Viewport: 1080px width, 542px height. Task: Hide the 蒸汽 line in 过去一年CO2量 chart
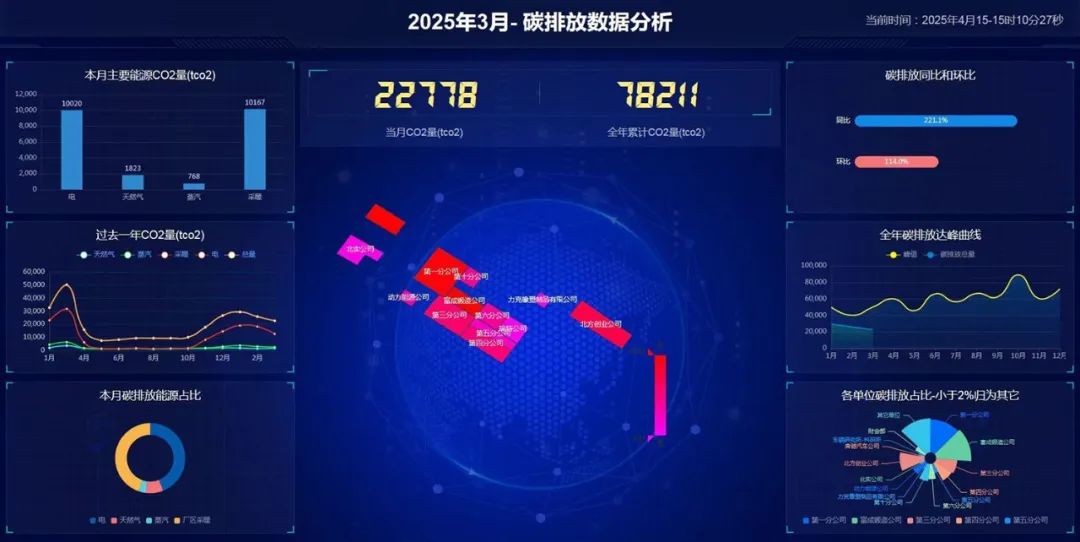pyautogui.click(x=138, y=254)
